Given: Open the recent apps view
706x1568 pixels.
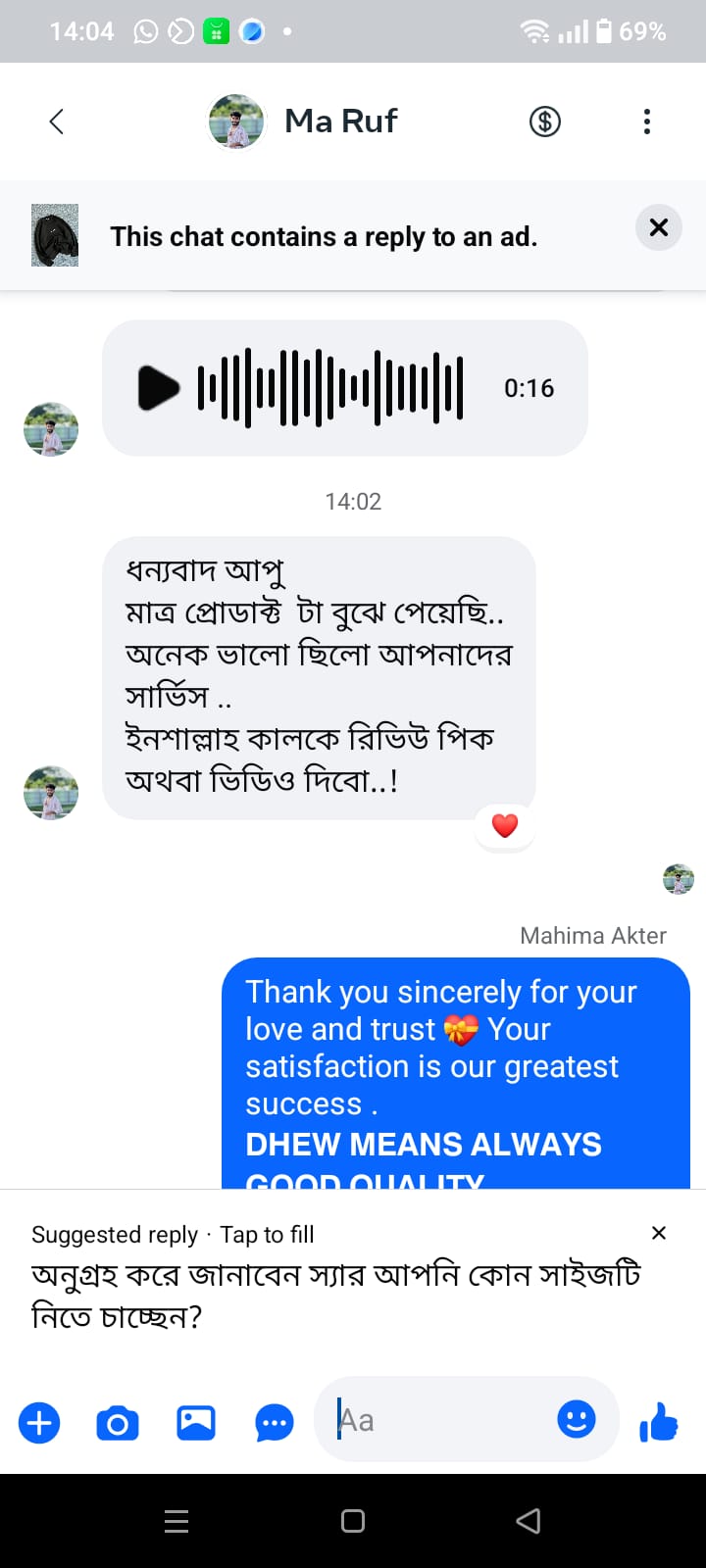Looking at the screenshot, I should 176,1521.
